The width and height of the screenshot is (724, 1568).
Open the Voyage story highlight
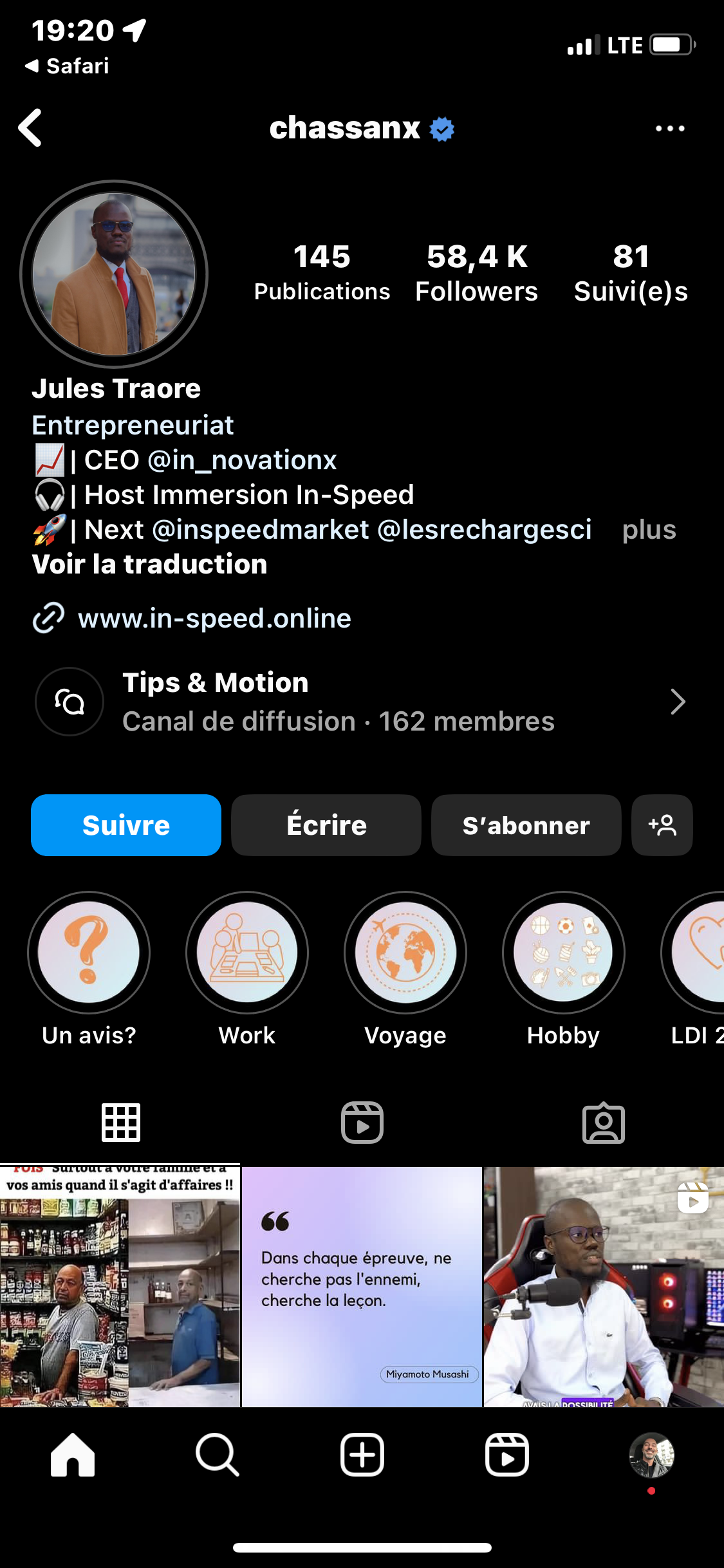coord(405,953)
